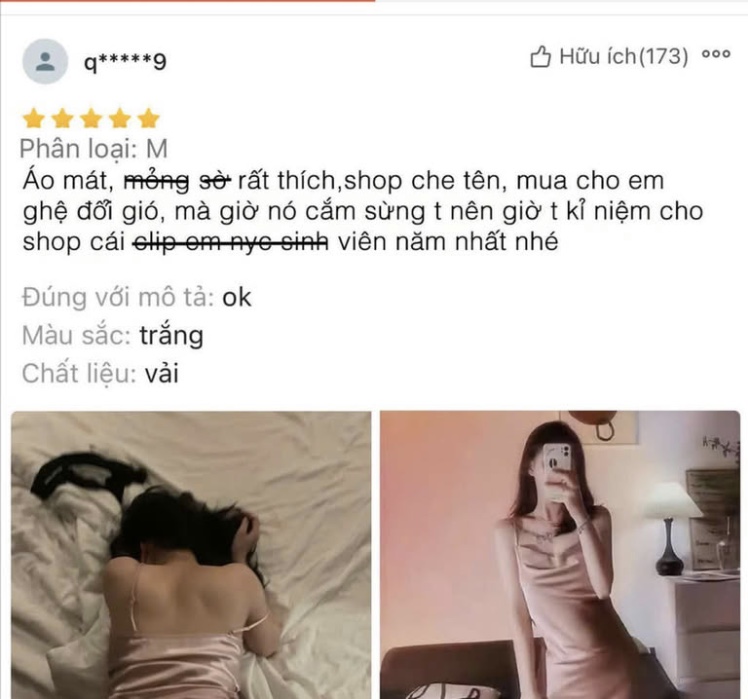The height and width of the screenshot is (699, 748).
Task: Open the first review photo on the bed
Action: click(x=191, y=555)
